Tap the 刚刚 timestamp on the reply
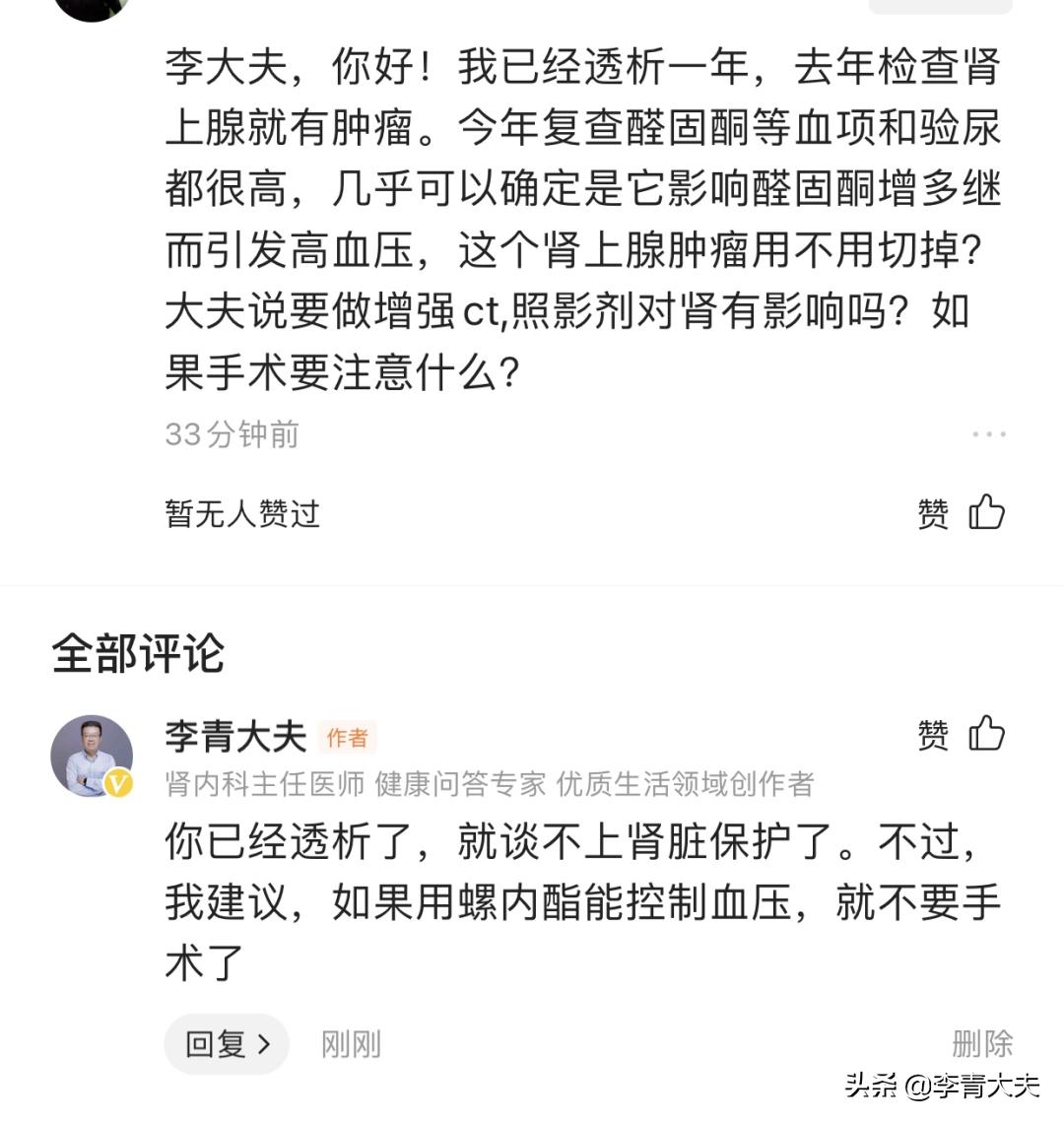Screen dimensions: 1064x1123 coord(351,1043)
